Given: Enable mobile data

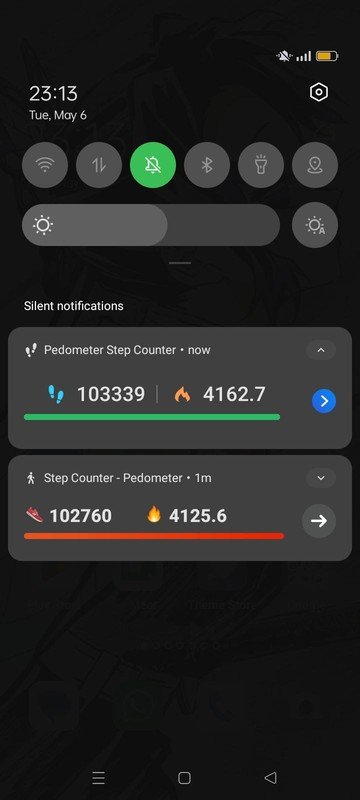Looking at the screenshot, I should [99, 165].
